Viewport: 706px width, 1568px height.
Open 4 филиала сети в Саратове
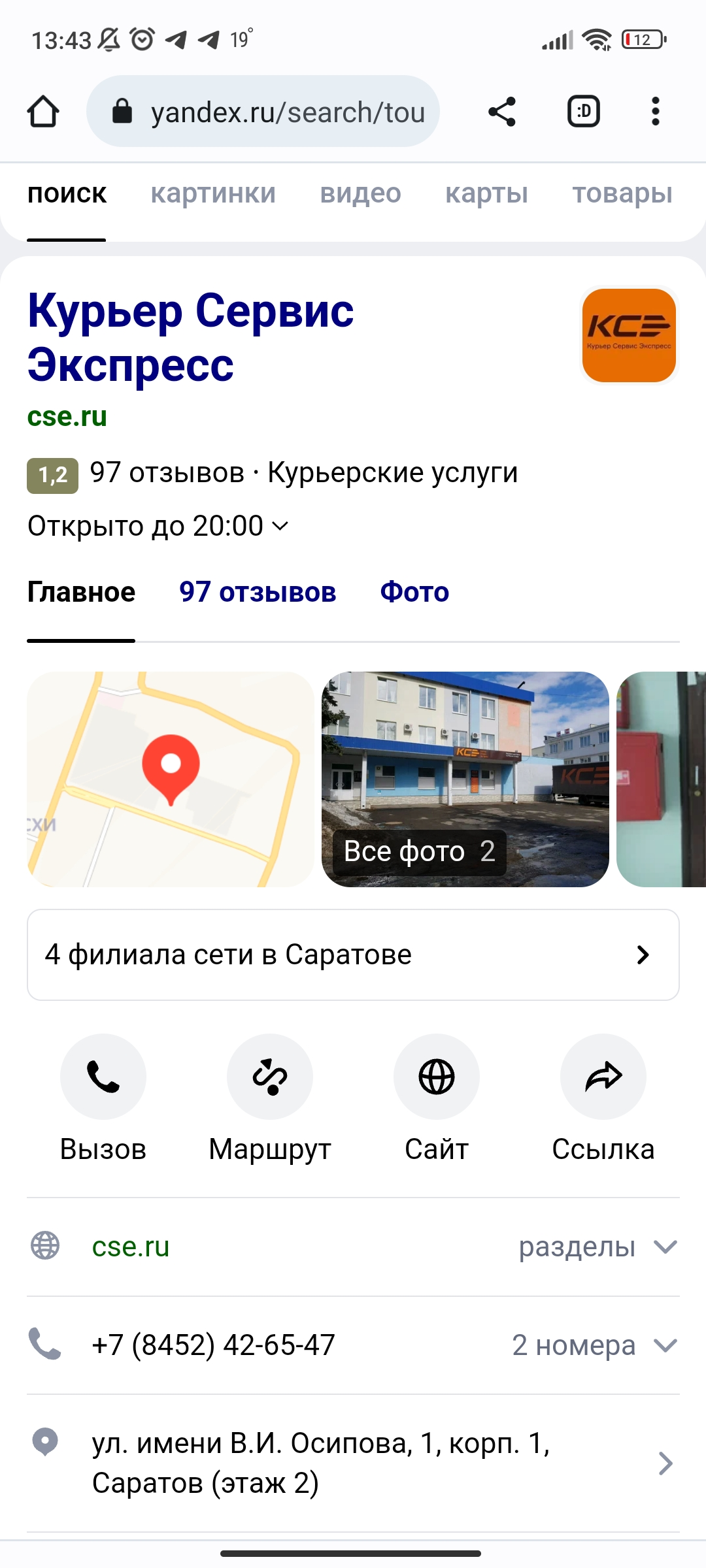(x=353, y=955)
